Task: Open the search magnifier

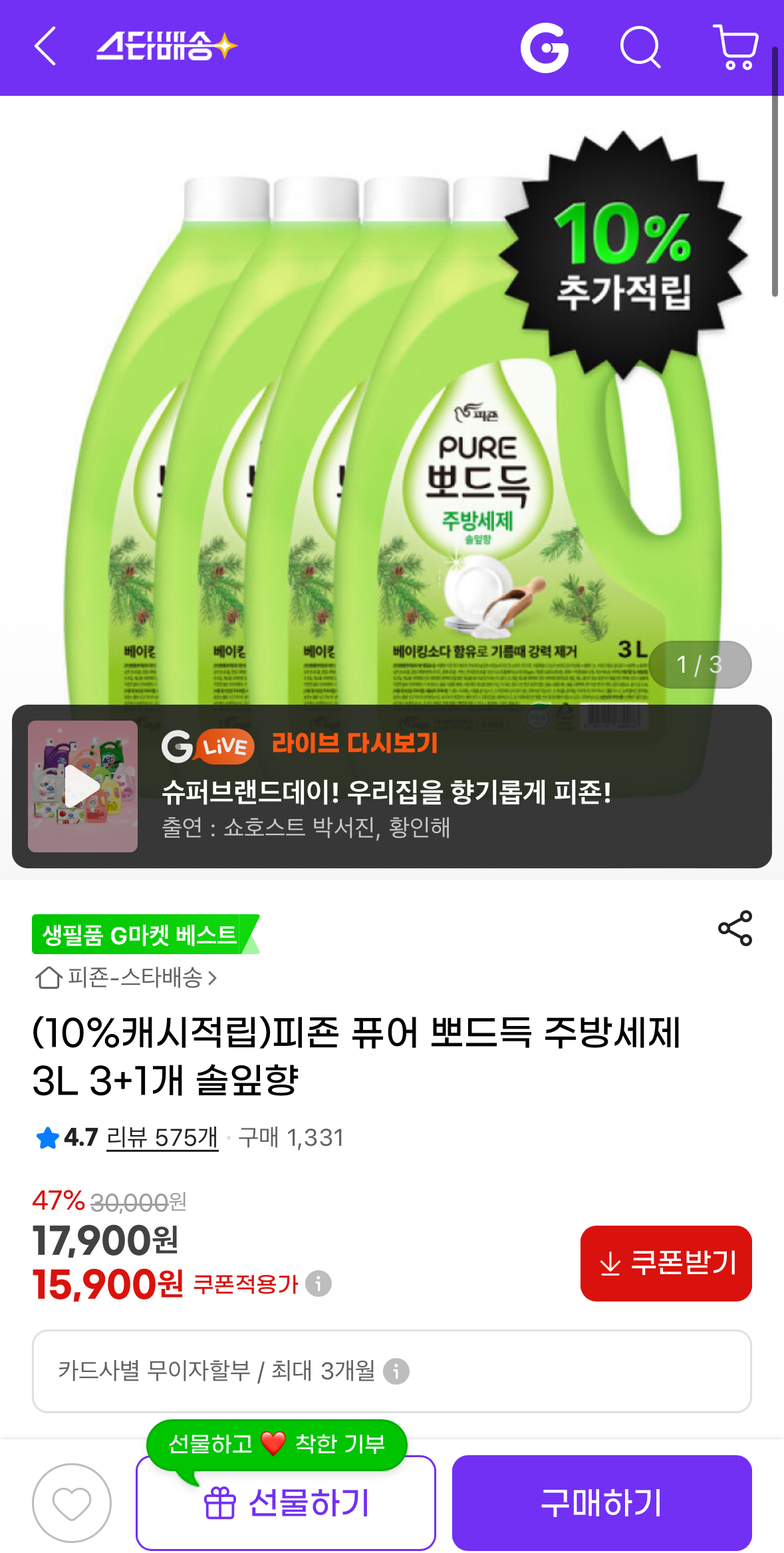Action: 640,48
